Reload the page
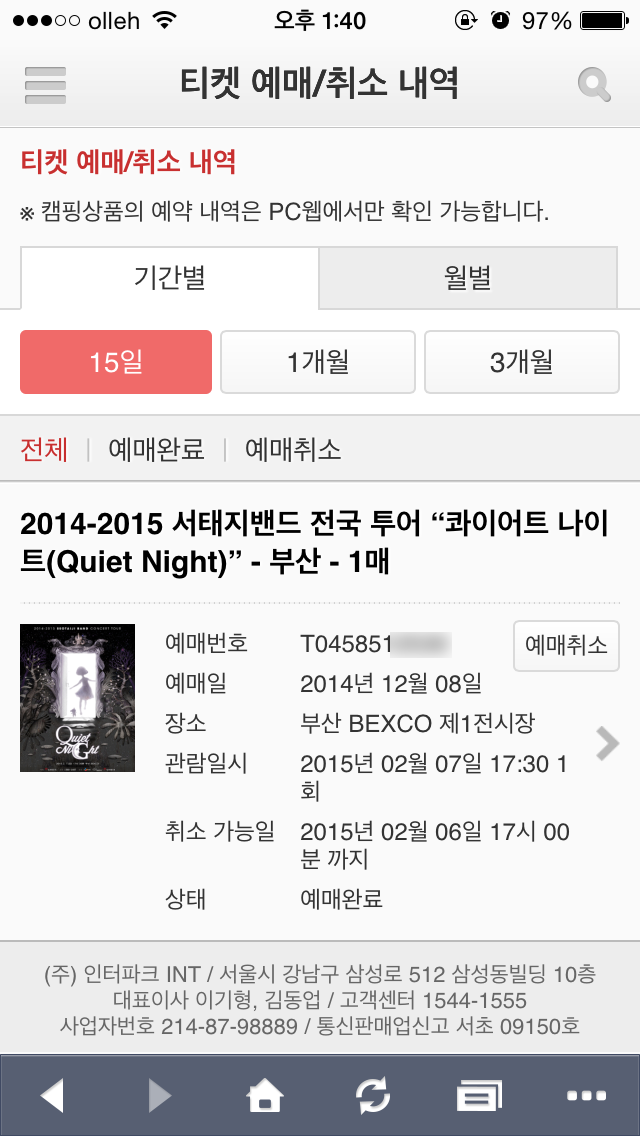The image size is (640, 1136). [373, 1096]
